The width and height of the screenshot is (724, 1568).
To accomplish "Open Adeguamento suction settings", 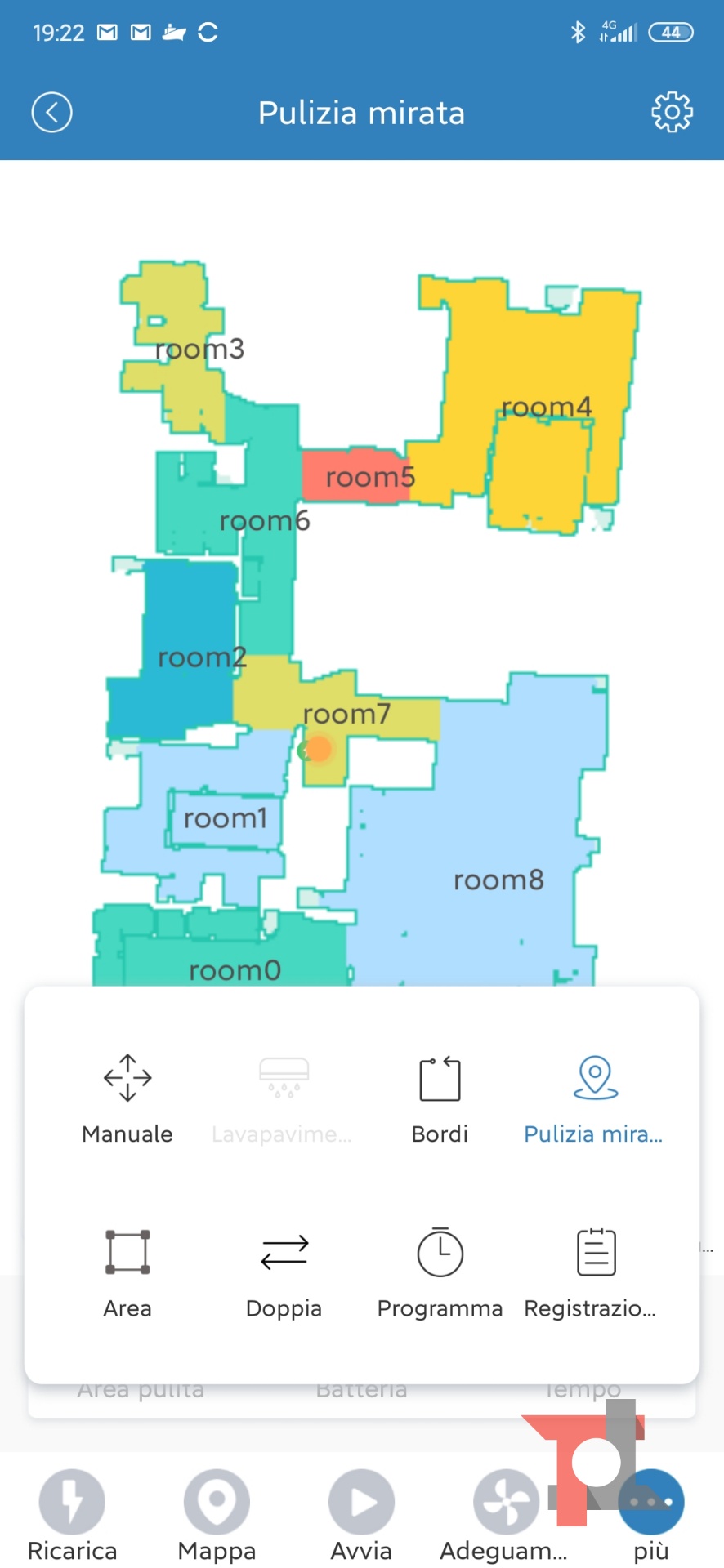I will click(504, 1515).
